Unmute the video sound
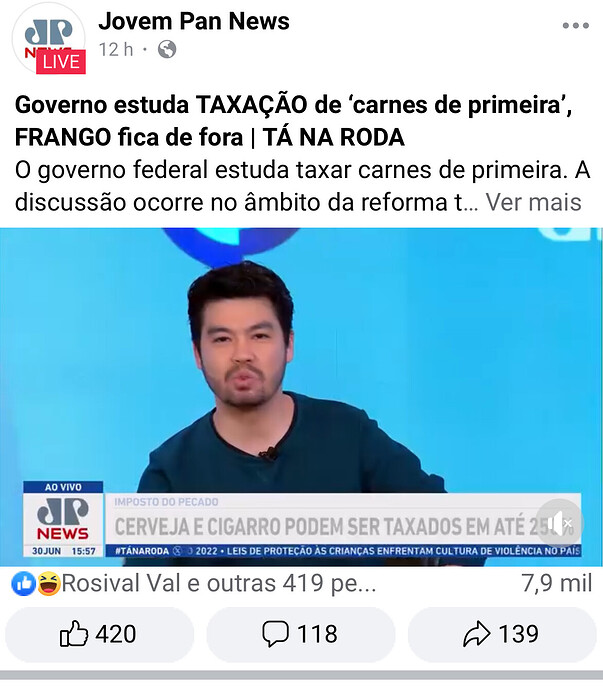The height and width of the screenshot is (690, 603). [559, 522]
